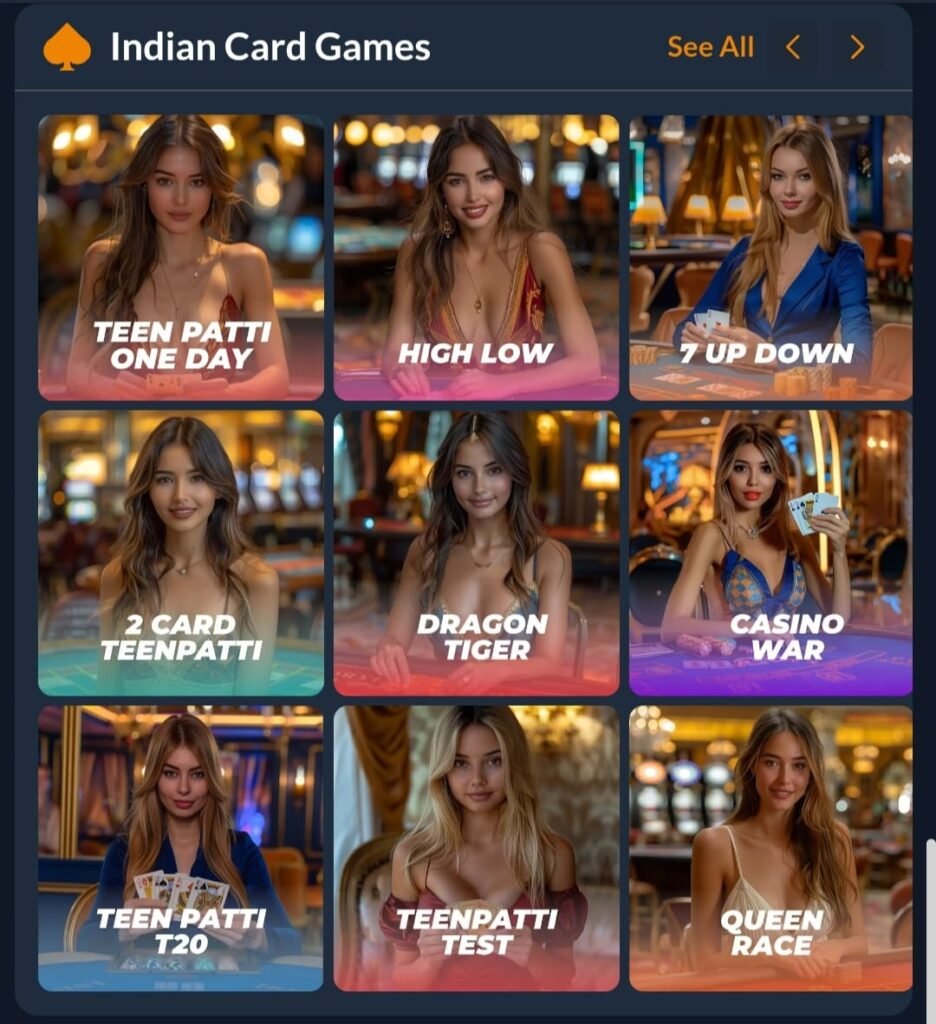The image size is (936, 1024).
Task: Open Teen Patti One Day game
Action: (x=181, y=257)
